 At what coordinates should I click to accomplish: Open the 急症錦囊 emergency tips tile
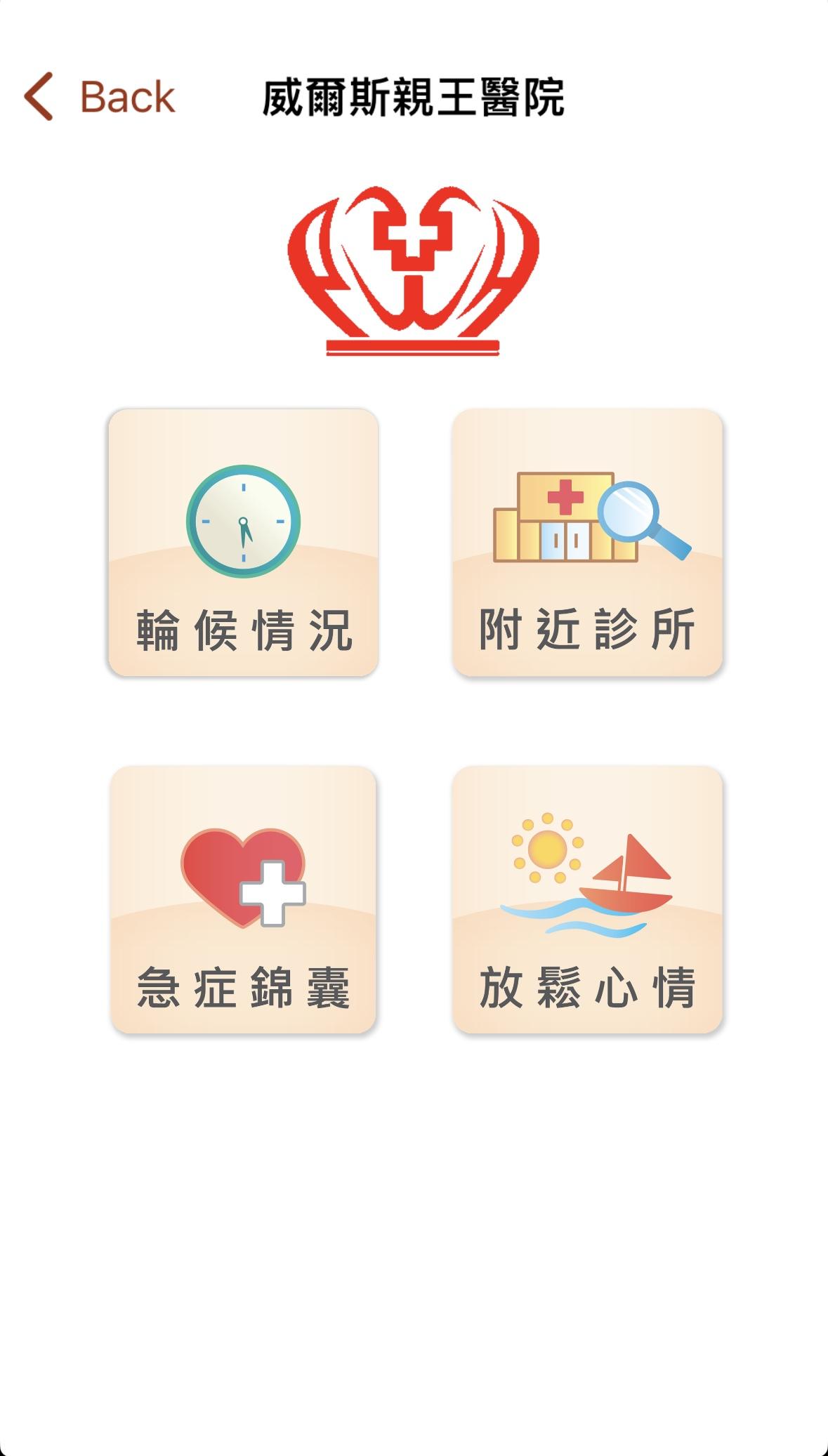pos(244,906)
